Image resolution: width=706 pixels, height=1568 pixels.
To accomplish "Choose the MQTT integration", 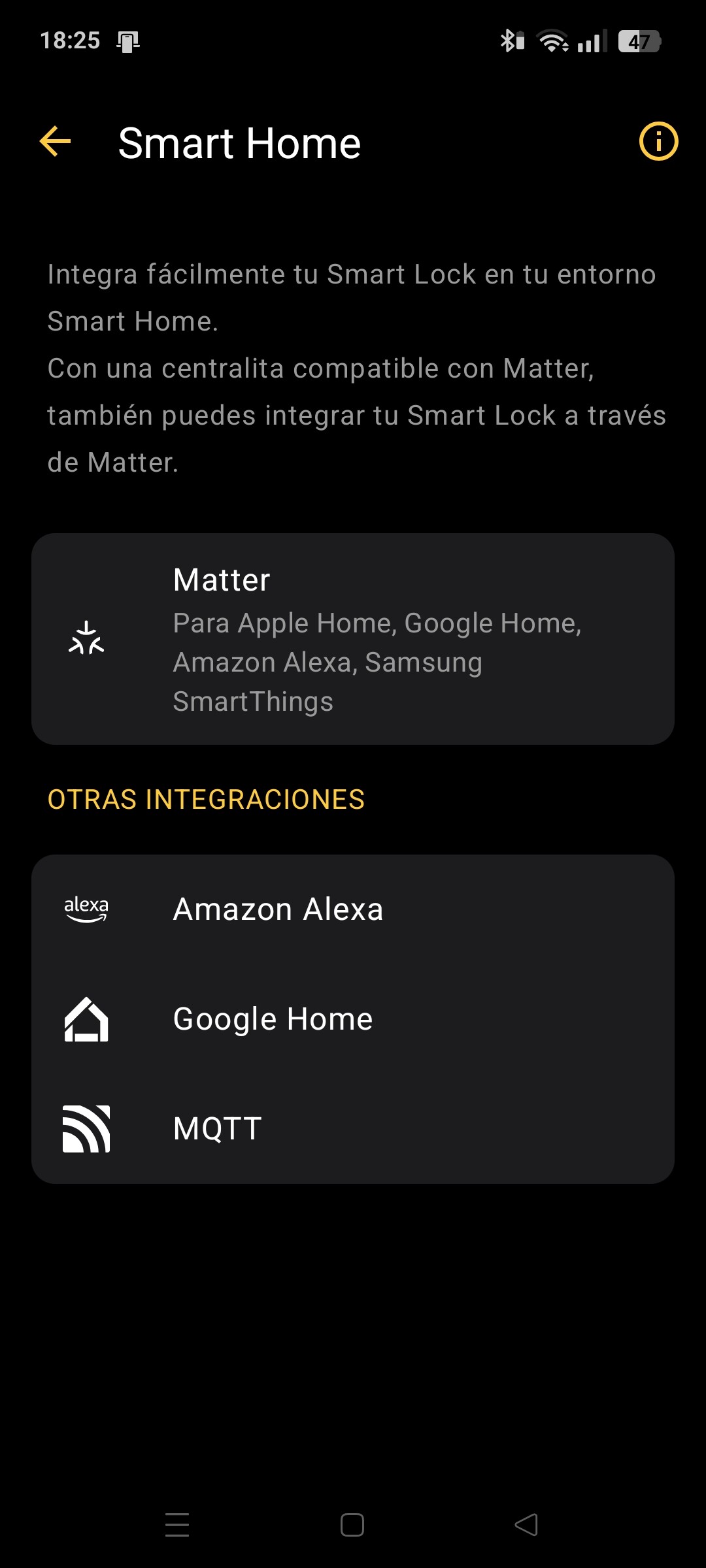I will point(353,1129).
